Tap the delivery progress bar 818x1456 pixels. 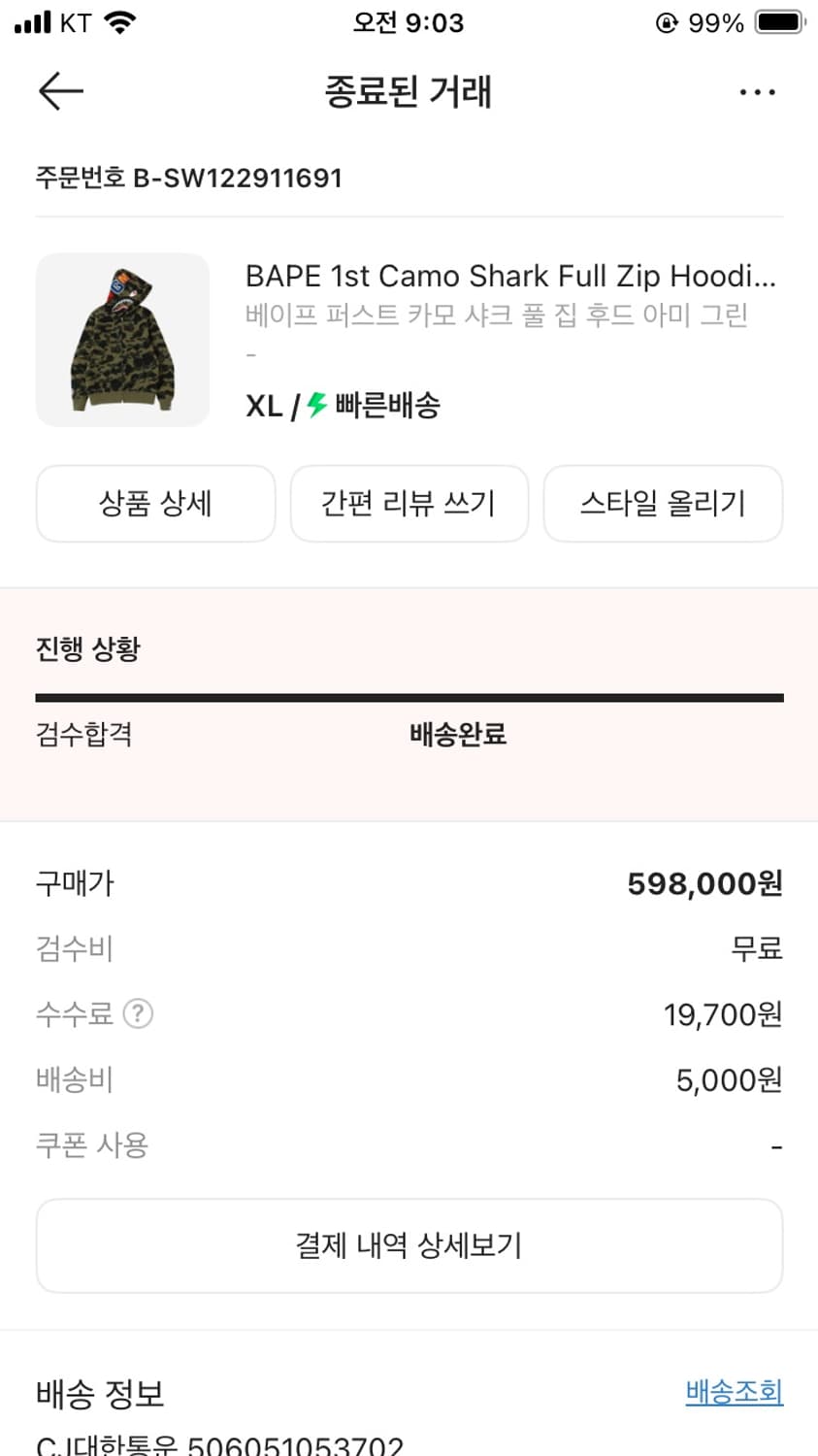(409, 695)
